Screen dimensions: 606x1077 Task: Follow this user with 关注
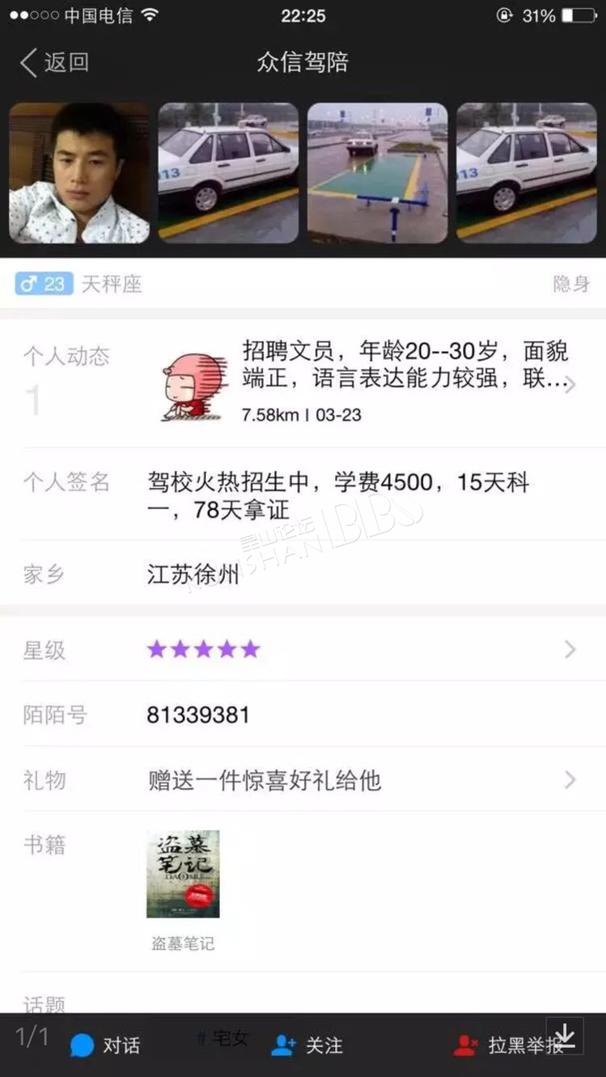[x=307, y=1045]
